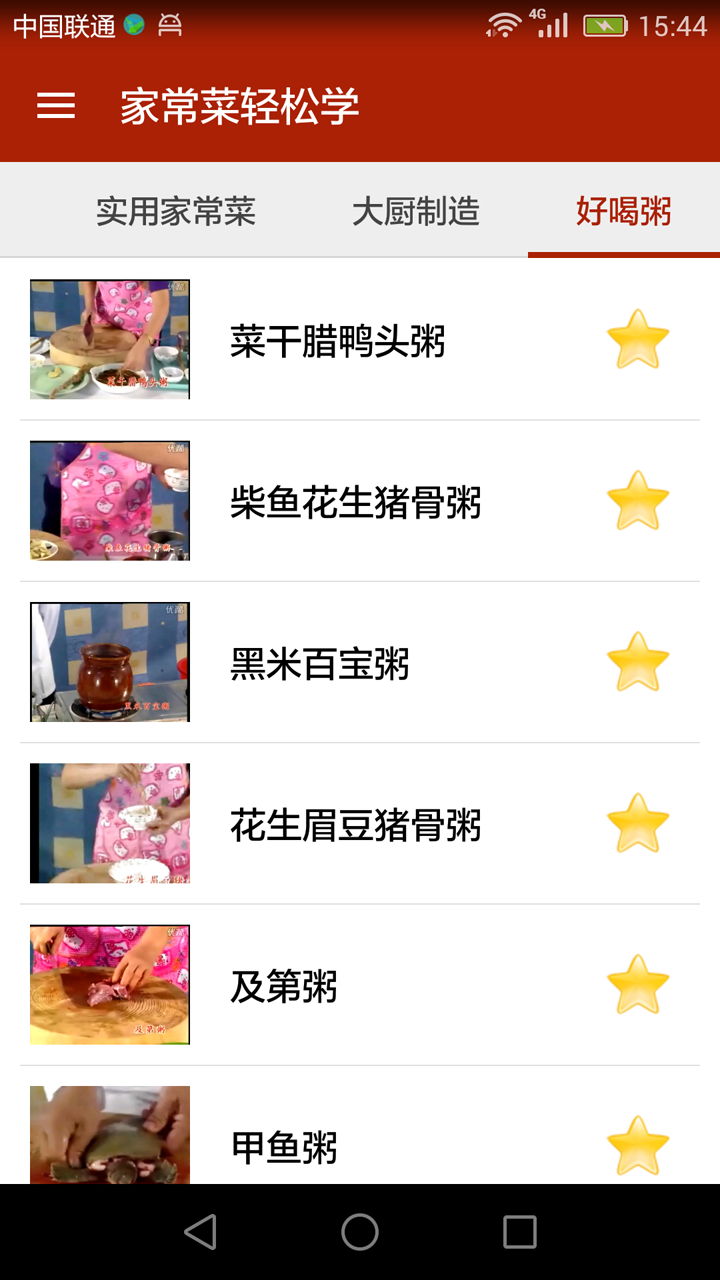Open the 花生眉豆猪骨粥 recipe
This screenshot has width=720, height=1280.
pos(355,826)
